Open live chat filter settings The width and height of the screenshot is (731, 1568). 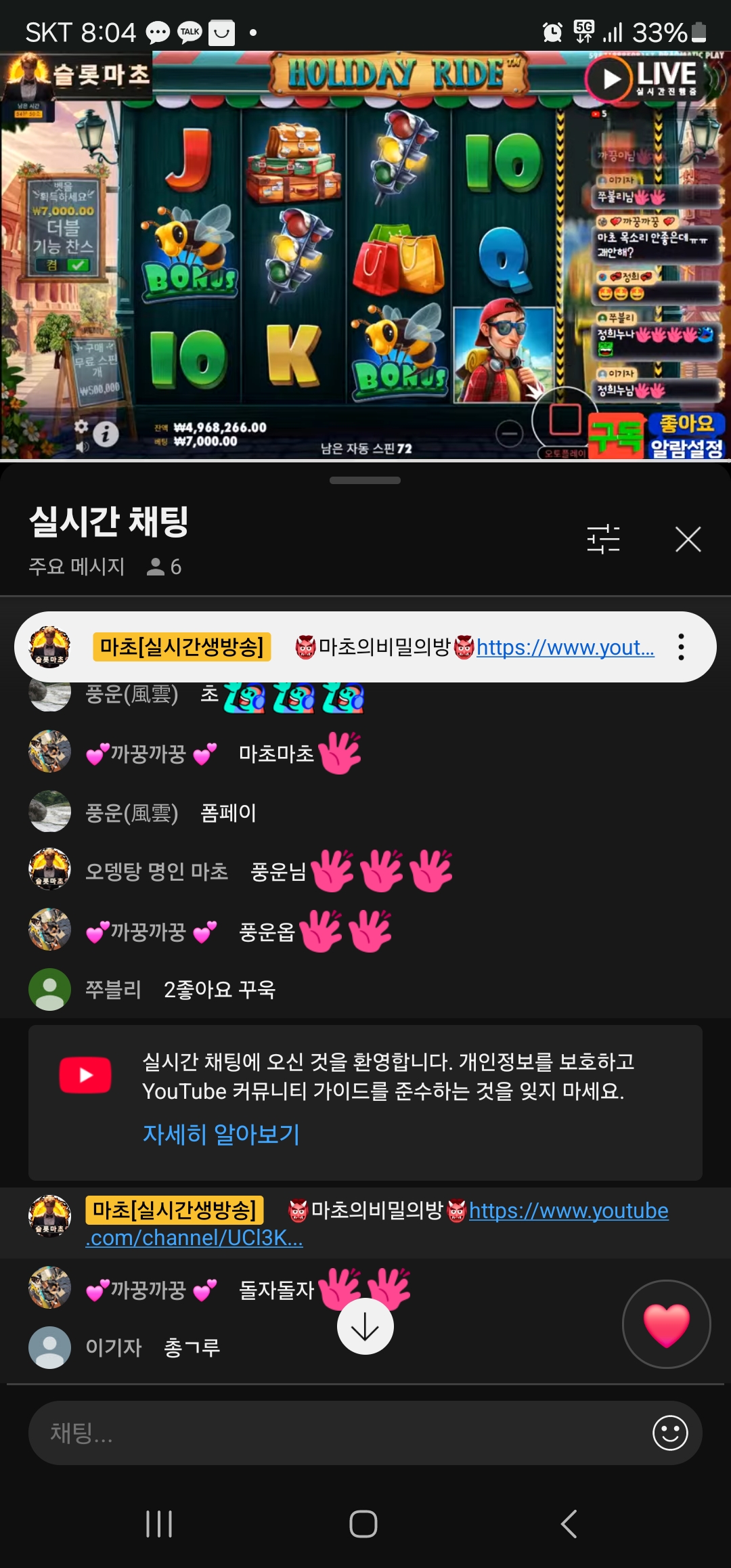(x=603, y=539)
